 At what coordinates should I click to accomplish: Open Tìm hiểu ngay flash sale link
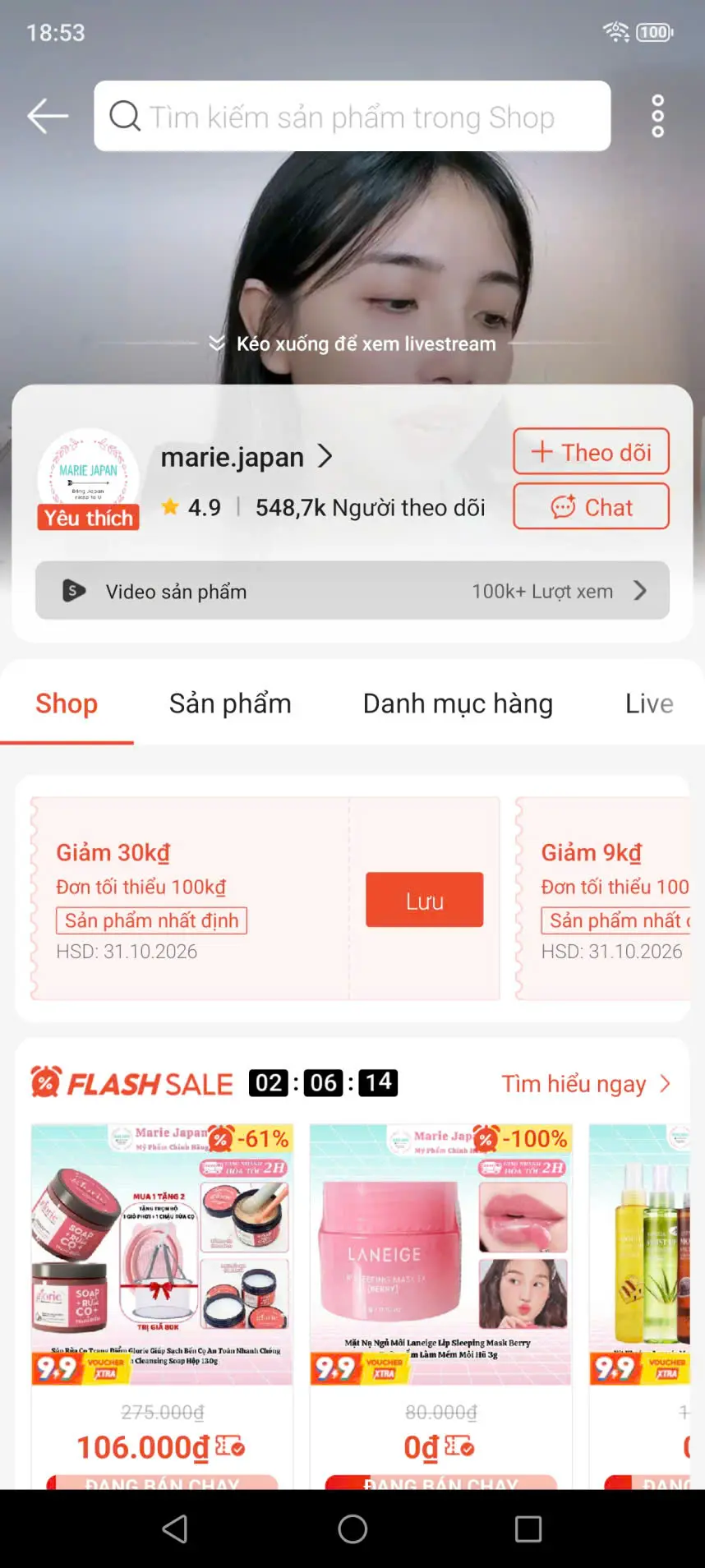click(586, 1083)
